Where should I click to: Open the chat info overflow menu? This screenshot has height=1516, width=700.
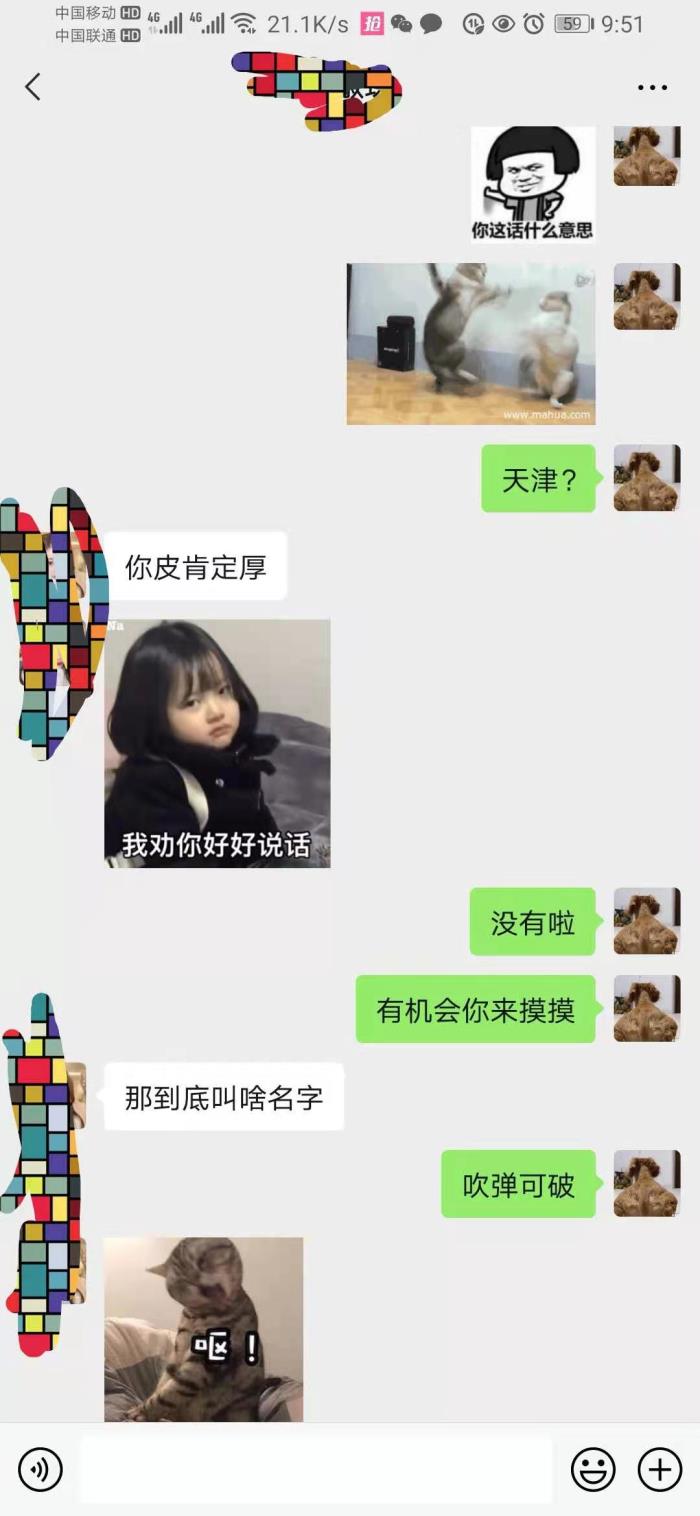tap(652, 88)
